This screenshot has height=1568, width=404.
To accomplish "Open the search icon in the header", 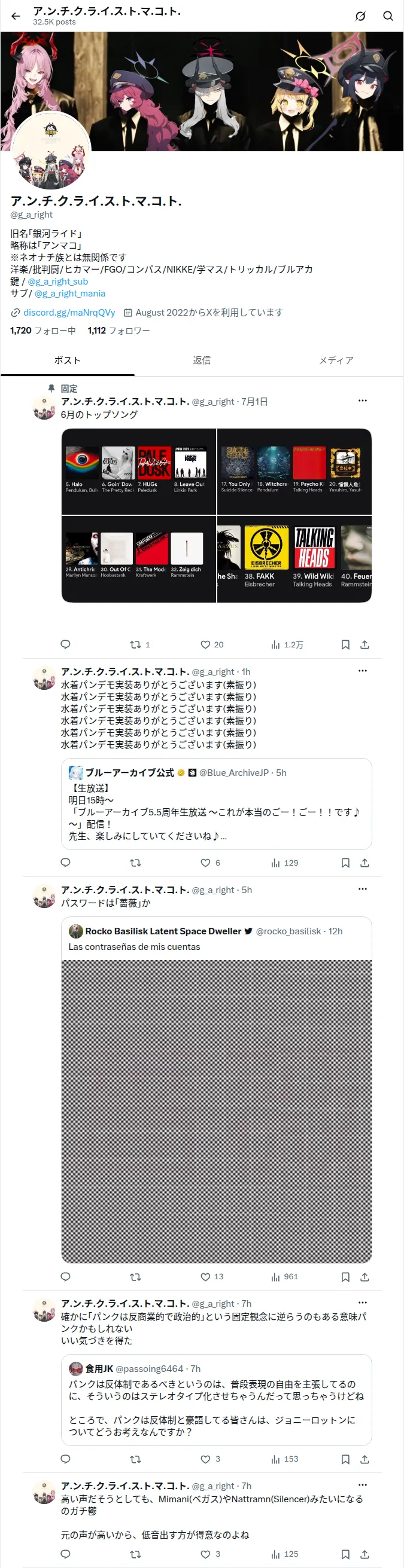I will 388,16.
